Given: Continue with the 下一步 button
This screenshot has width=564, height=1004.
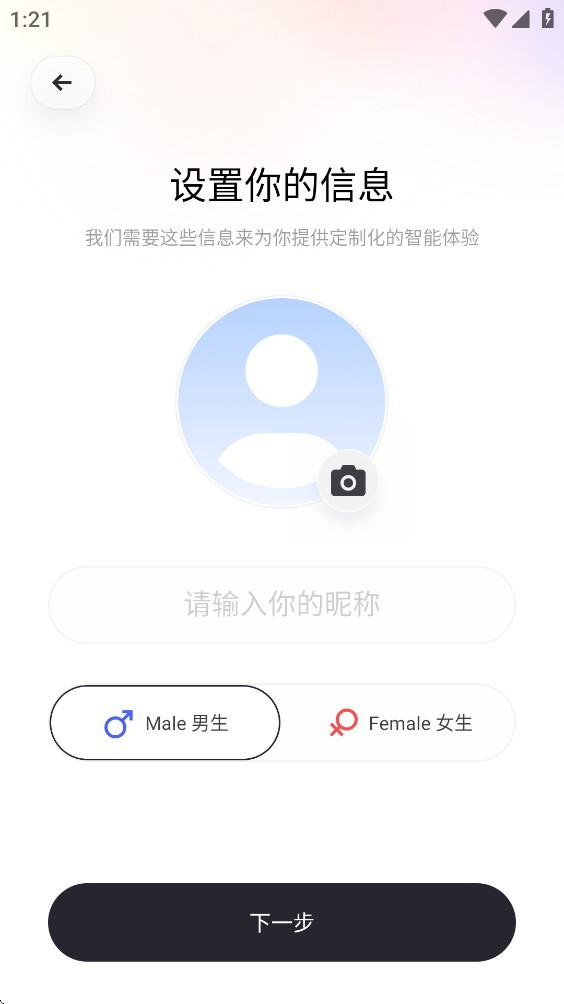Looking at the screenshot, I should tap(282, 922).
